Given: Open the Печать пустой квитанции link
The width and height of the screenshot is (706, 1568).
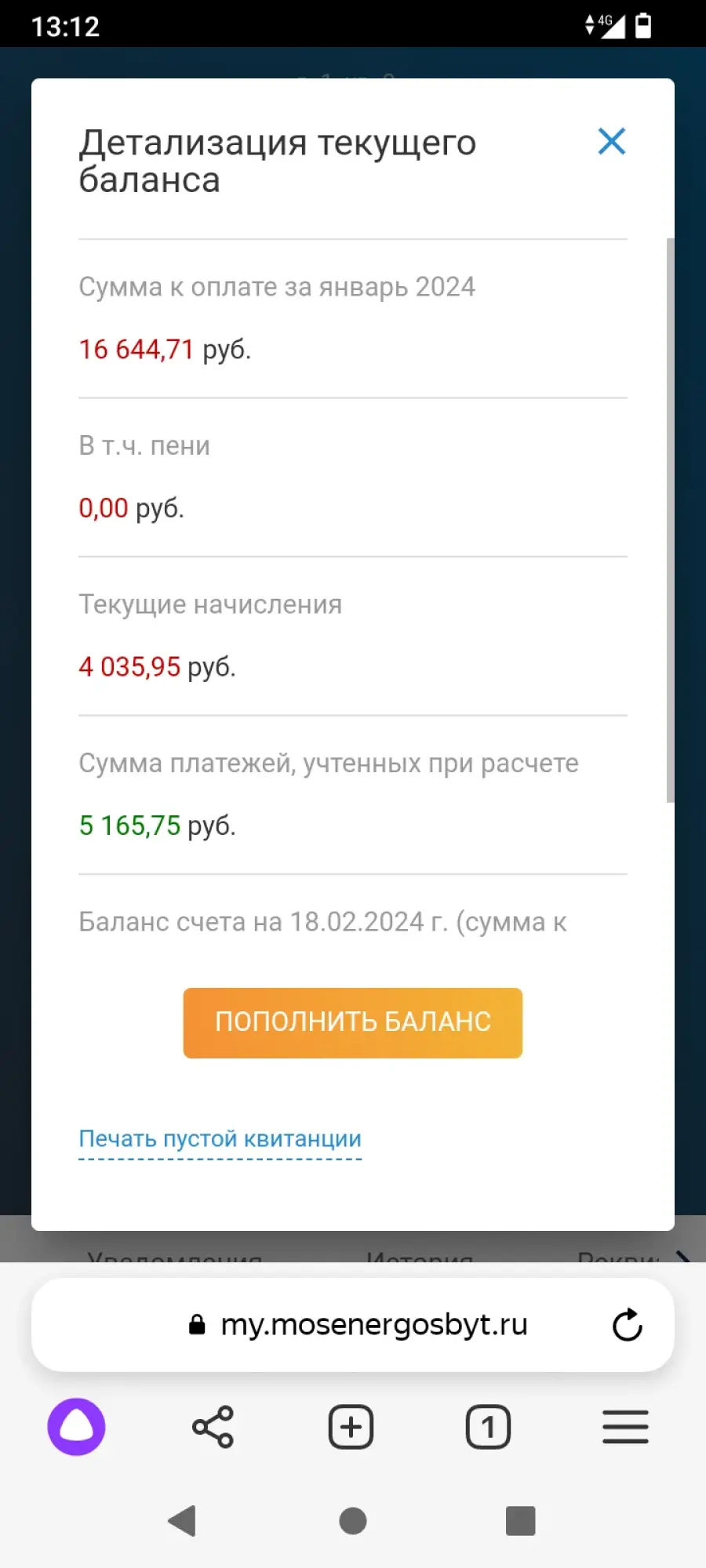Looking at the screenshot, I should pos(220,1139).
